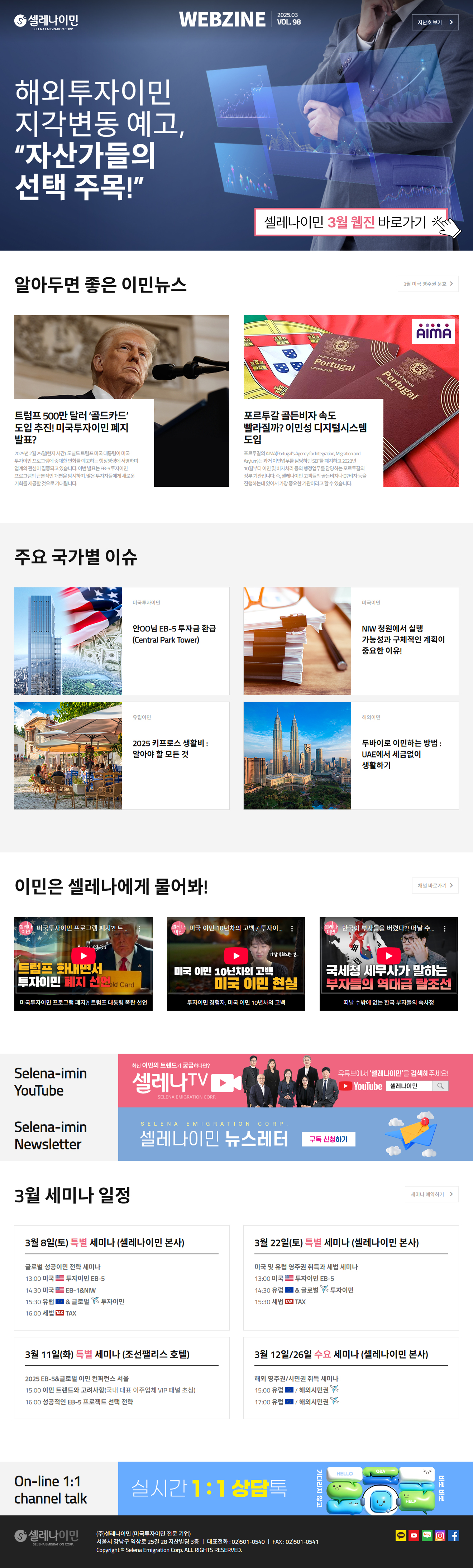473x1568 pixels.
Task: Open the 셀레나TV YouTube banner
Action: click(x=295, y=1081)
